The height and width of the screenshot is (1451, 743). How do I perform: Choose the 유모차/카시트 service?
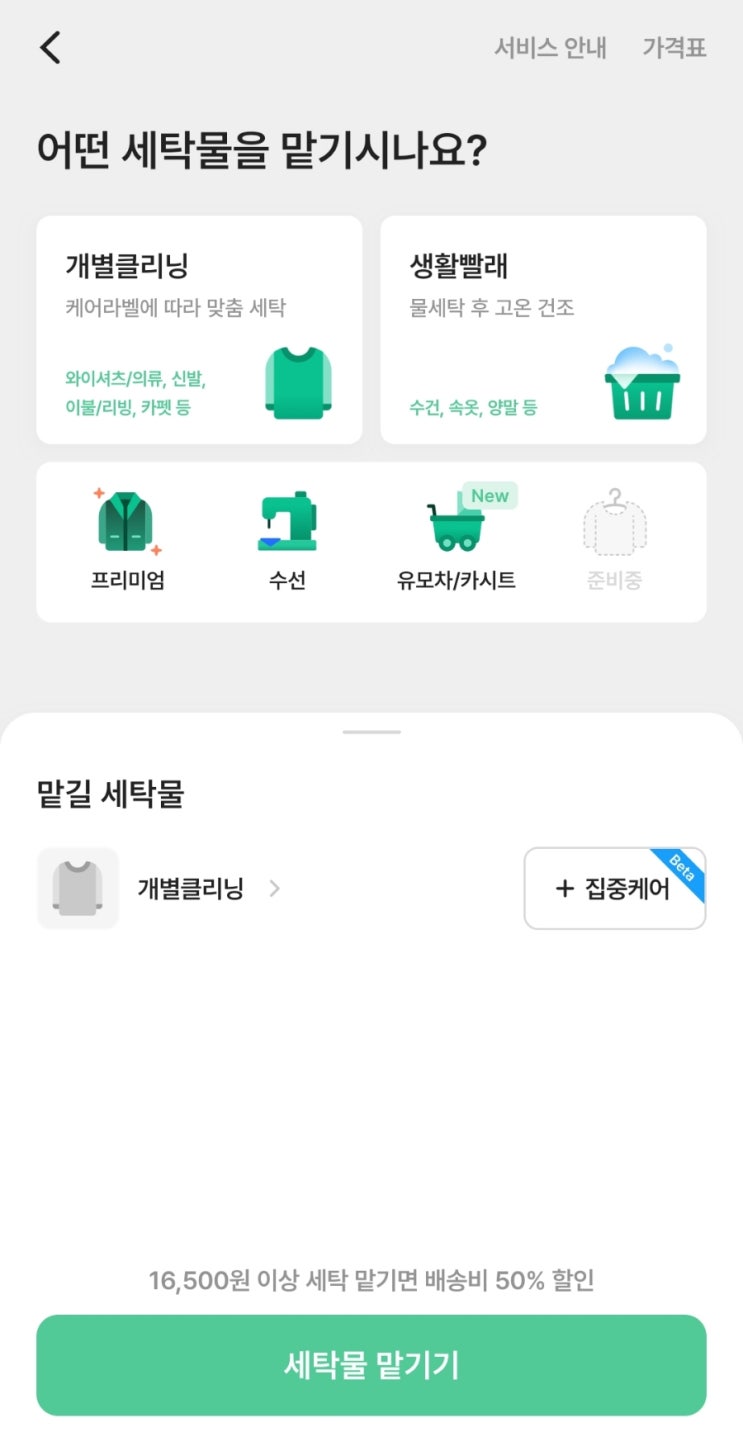click(457, 540)
